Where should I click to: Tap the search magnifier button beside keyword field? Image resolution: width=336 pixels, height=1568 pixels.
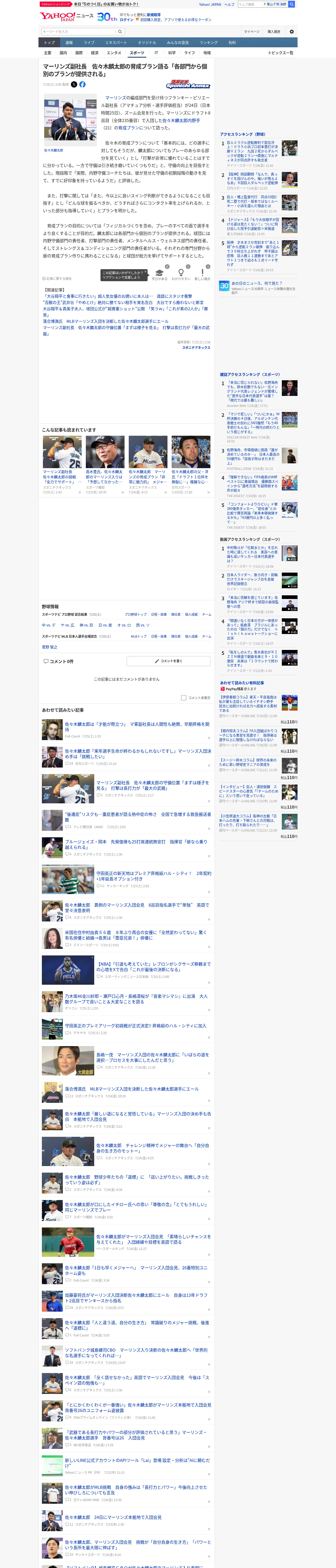120,32
